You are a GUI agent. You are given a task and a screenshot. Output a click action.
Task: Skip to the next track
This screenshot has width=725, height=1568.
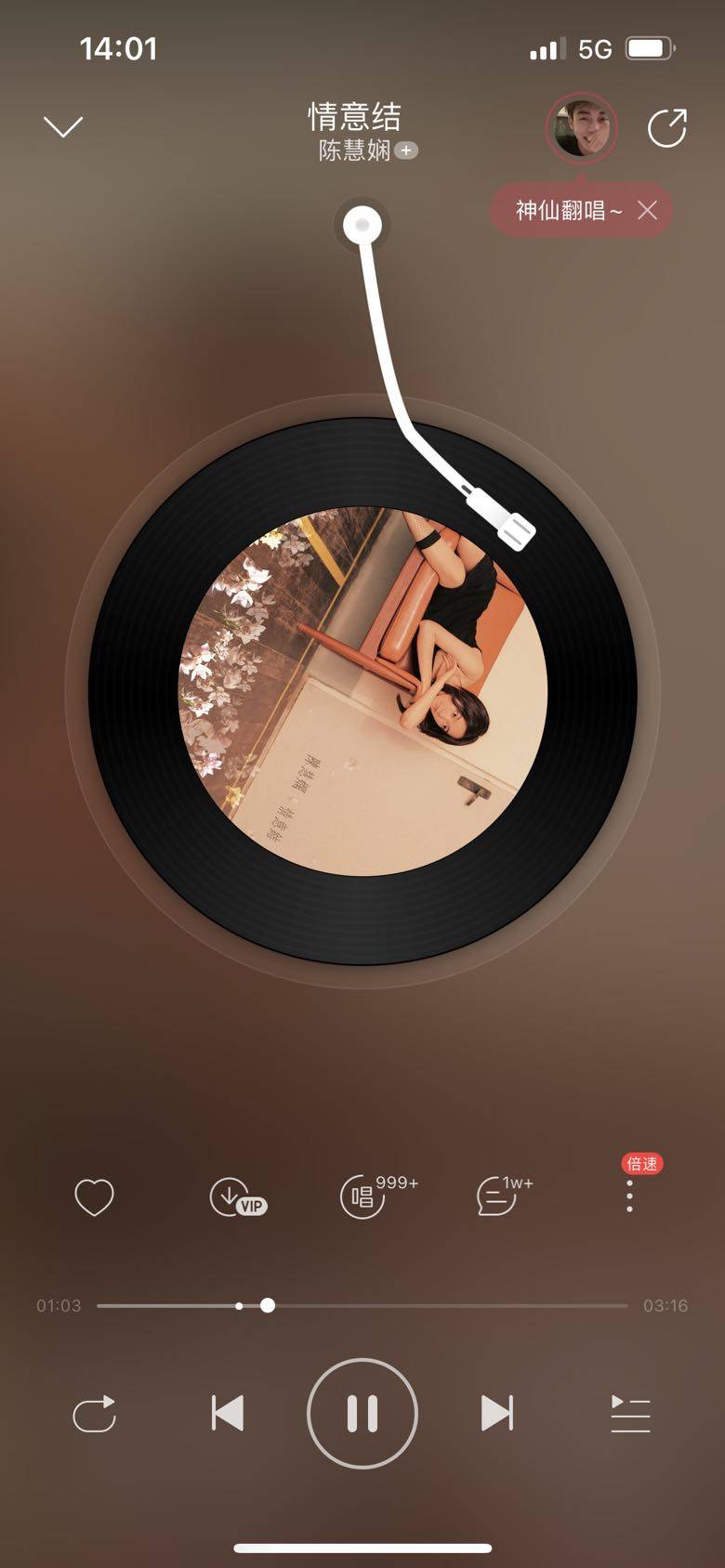(x=496, y=1414)
